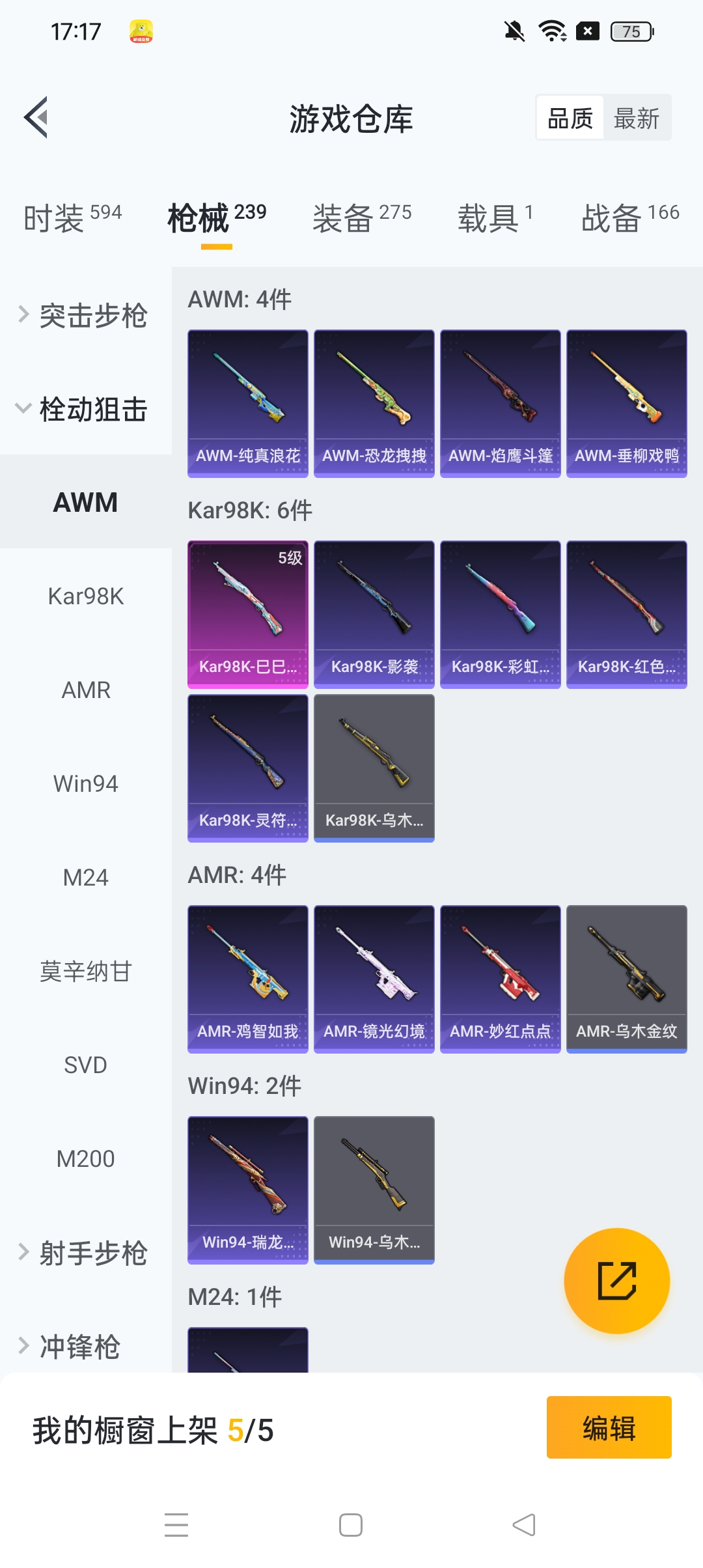Open the Win94-瑞龙 skin
The image size is (703, 1568).
247,1190
